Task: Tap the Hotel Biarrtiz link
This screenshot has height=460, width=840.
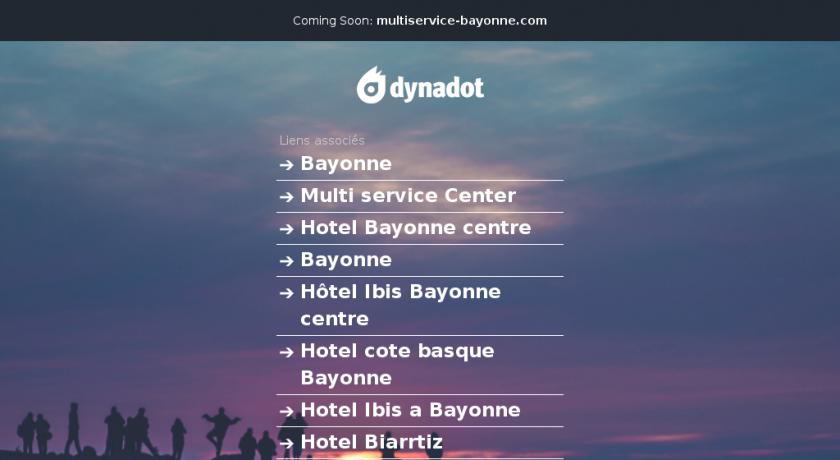Action: click(x=371, y=442)
